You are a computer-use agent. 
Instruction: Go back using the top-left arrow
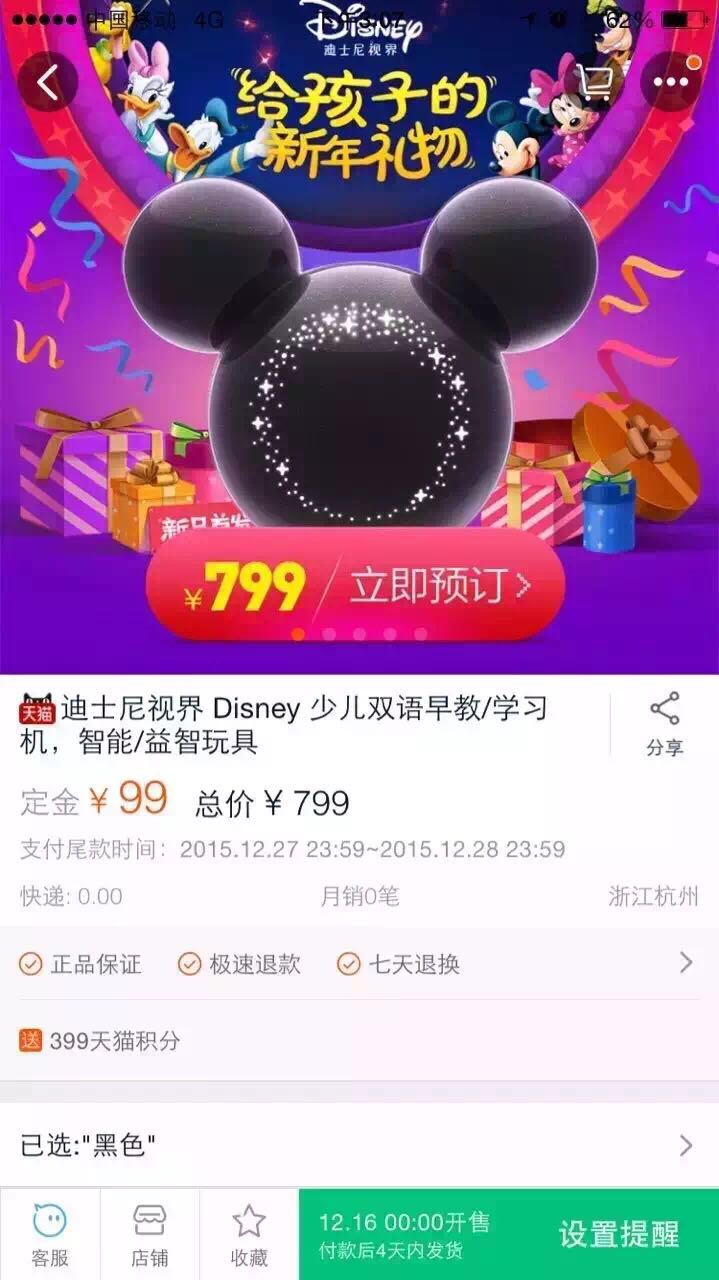[47, 82]
